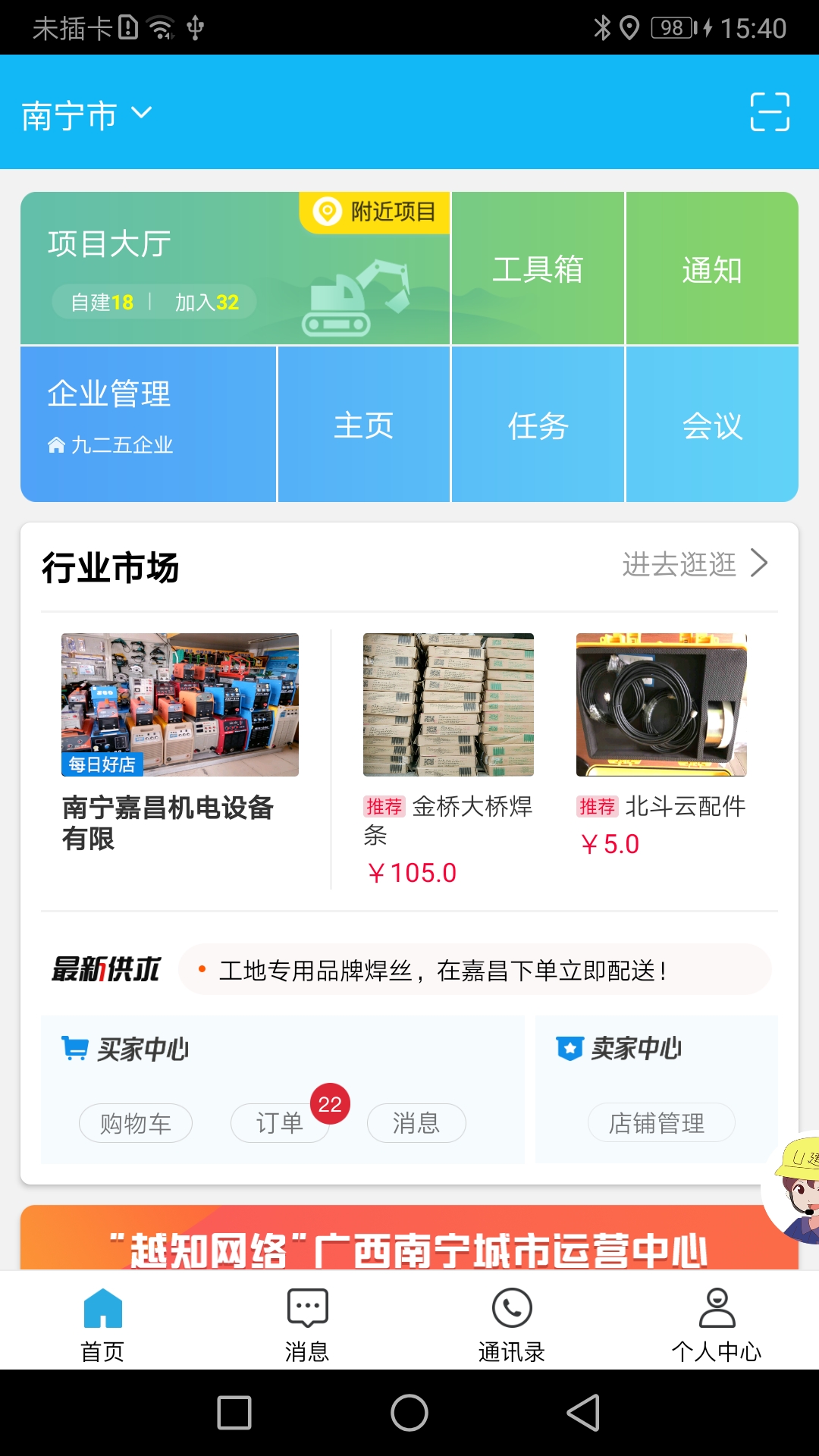Expand the 南宁市 city selector
The width and height of the screenshot is (819, 1456).
pyautogui.click(x=86, y=115)
